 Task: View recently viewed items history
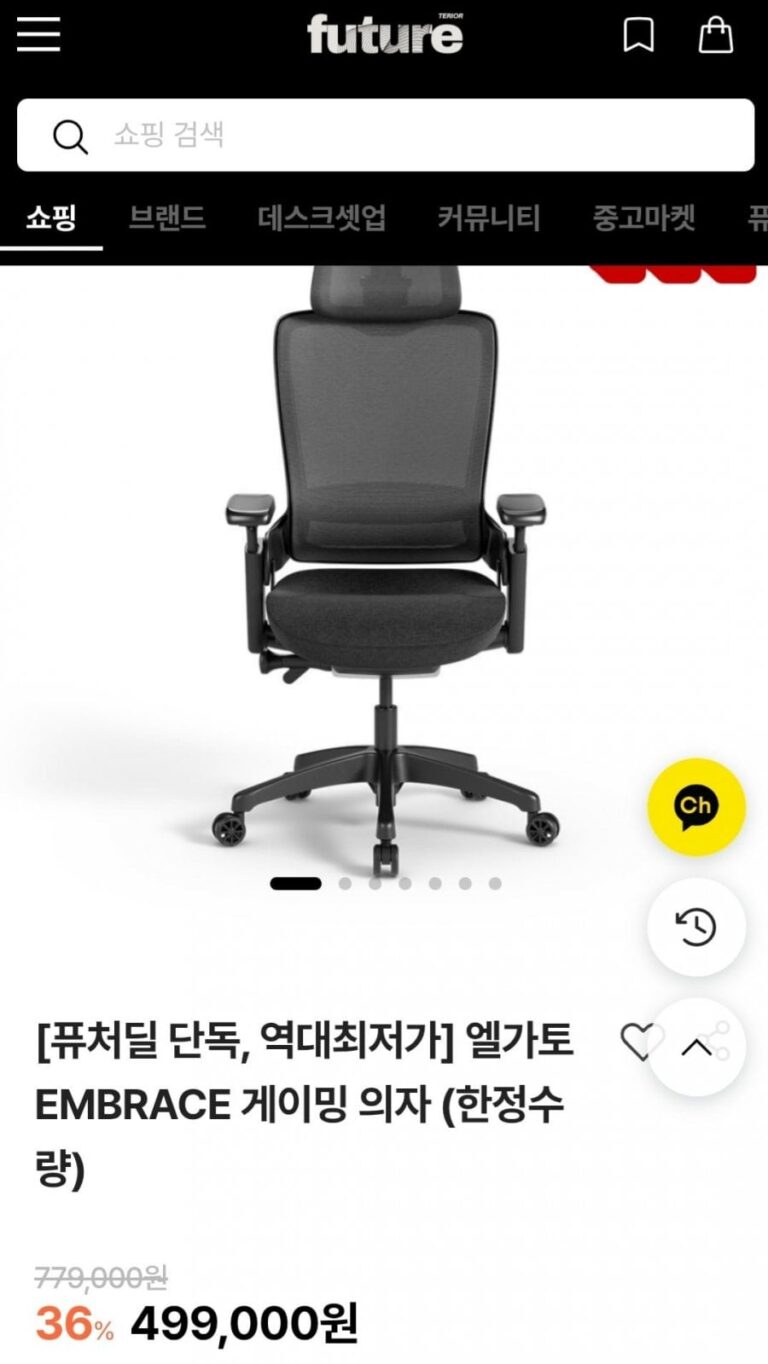pos(696,927)
